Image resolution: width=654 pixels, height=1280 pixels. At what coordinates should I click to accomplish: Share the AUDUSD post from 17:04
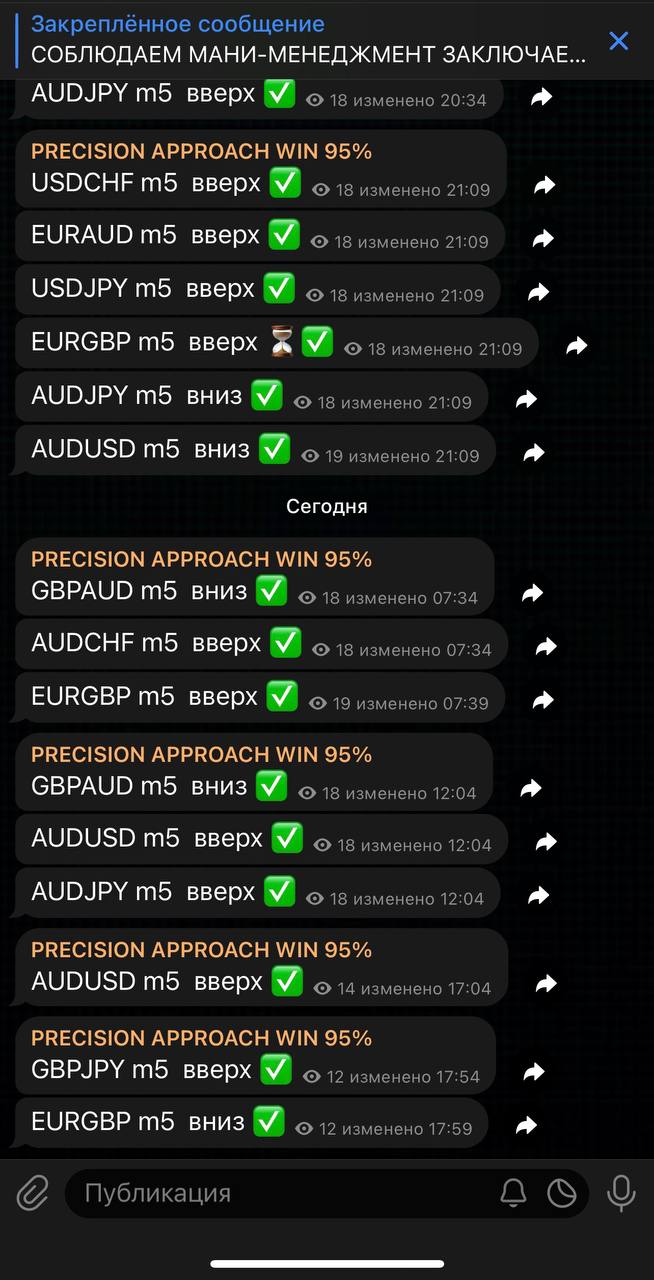(x=545, y=984)
